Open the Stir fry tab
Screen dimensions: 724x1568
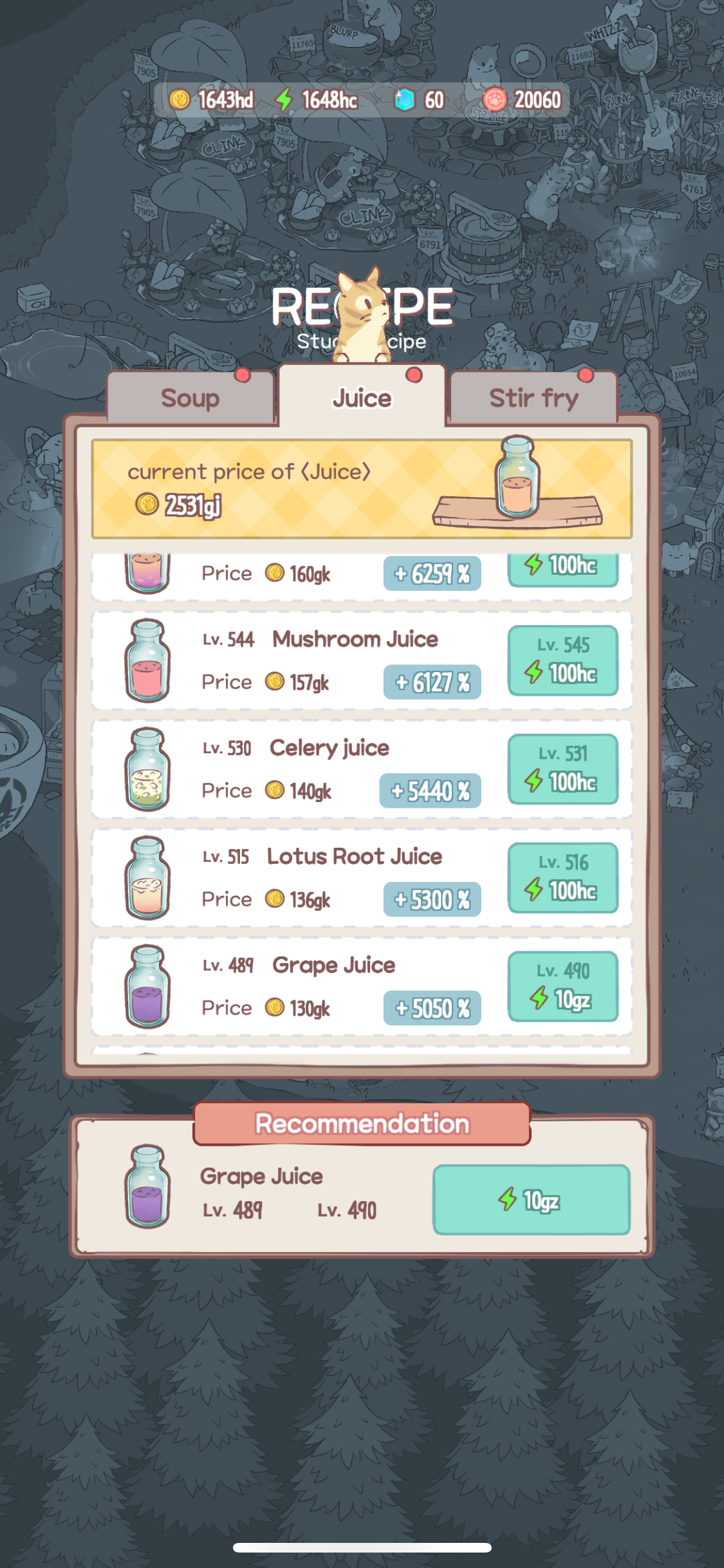click(x=534, y=398)
